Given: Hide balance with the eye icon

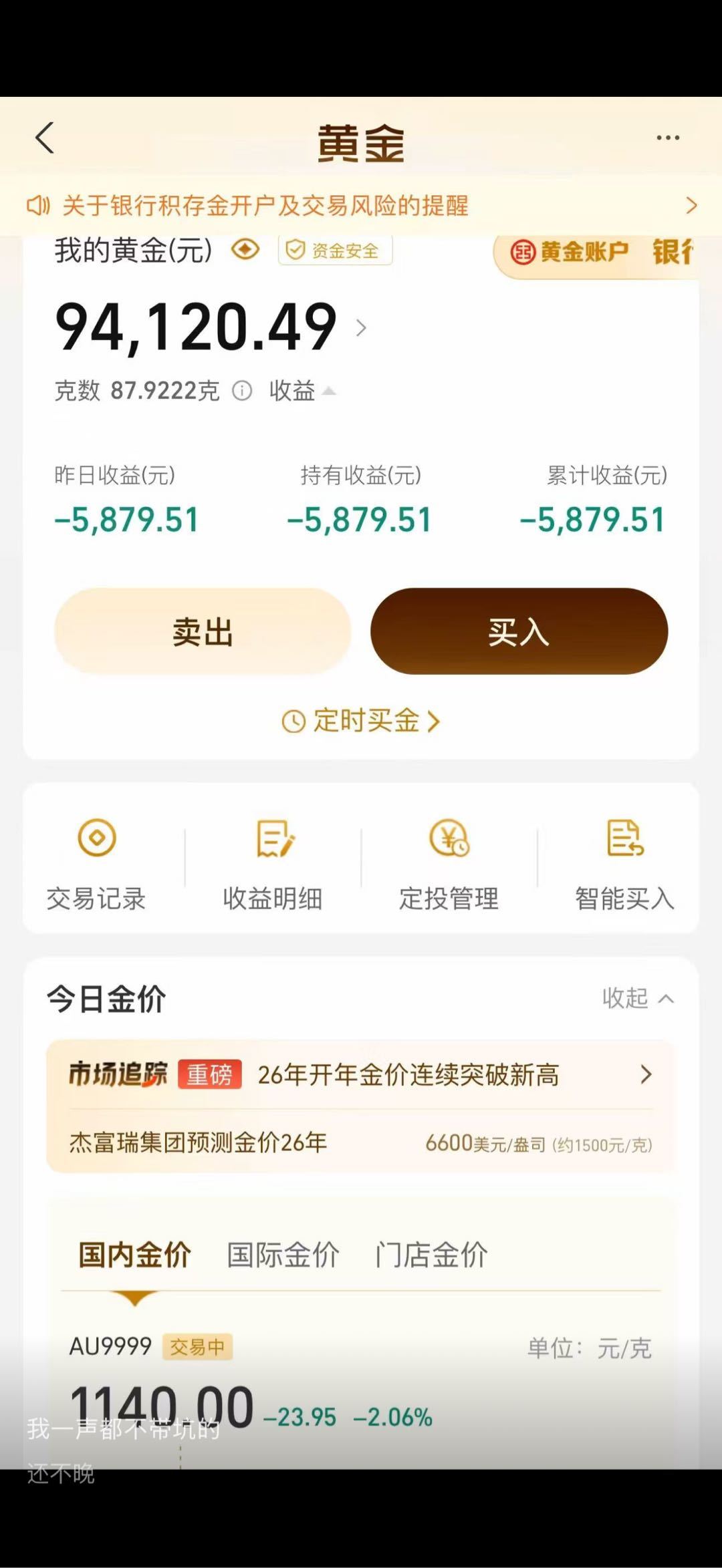Looking at the screenshot, I should 245,250.
